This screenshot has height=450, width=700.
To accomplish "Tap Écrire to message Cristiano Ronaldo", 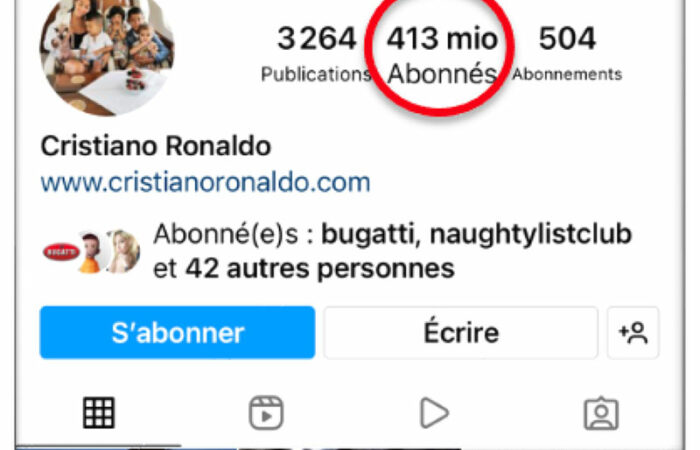I will click(x=460, y=333).
